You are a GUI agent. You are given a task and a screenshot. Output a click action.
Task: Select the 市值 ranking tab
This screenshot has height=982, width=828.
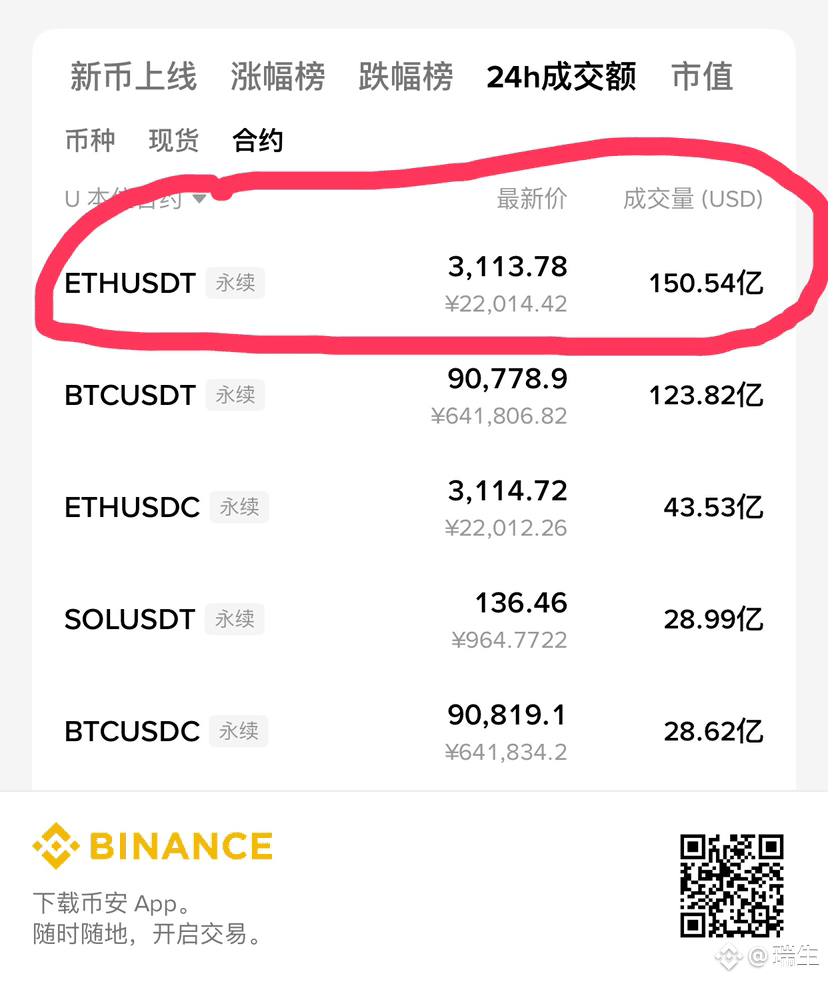click(704, 75)
